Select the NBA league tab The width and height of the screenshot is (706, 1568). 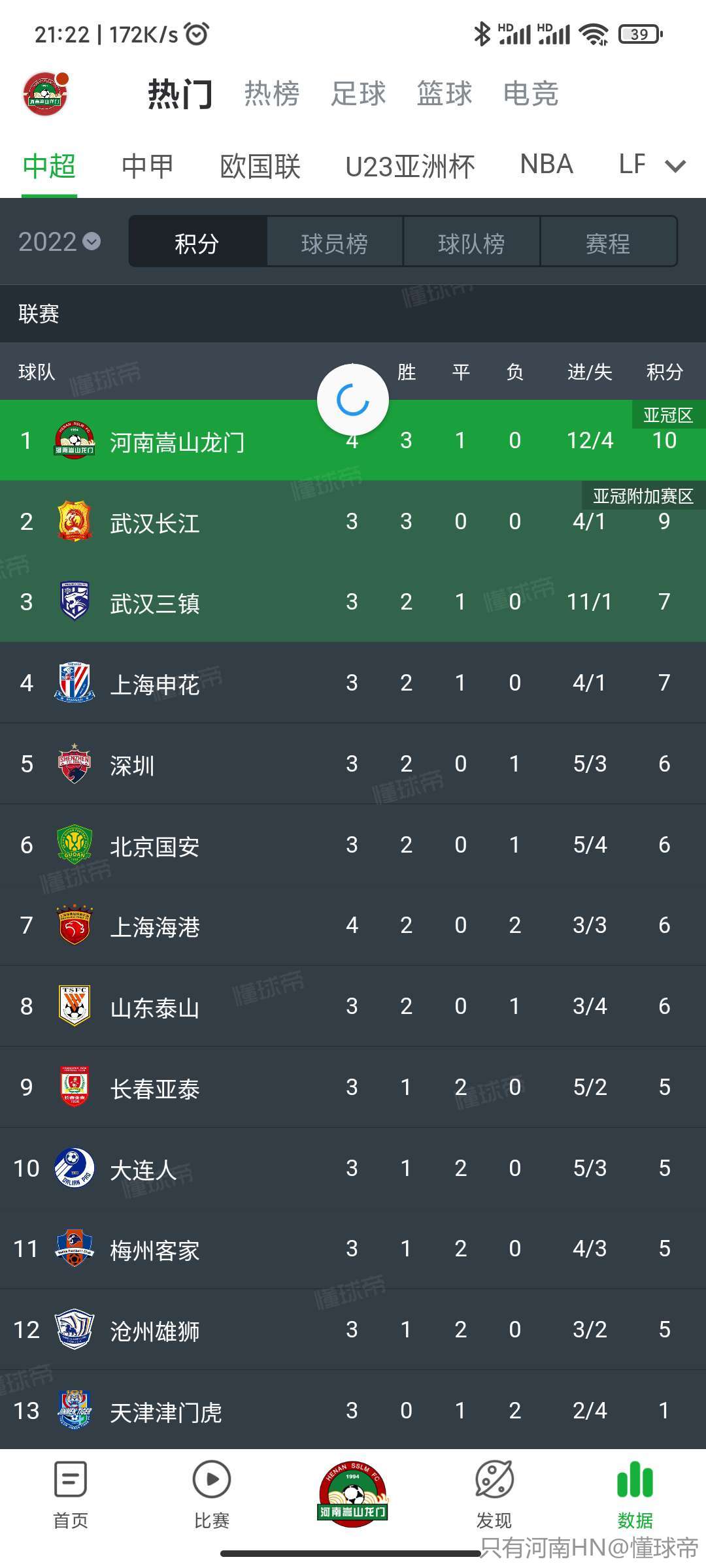coord(546,165)
